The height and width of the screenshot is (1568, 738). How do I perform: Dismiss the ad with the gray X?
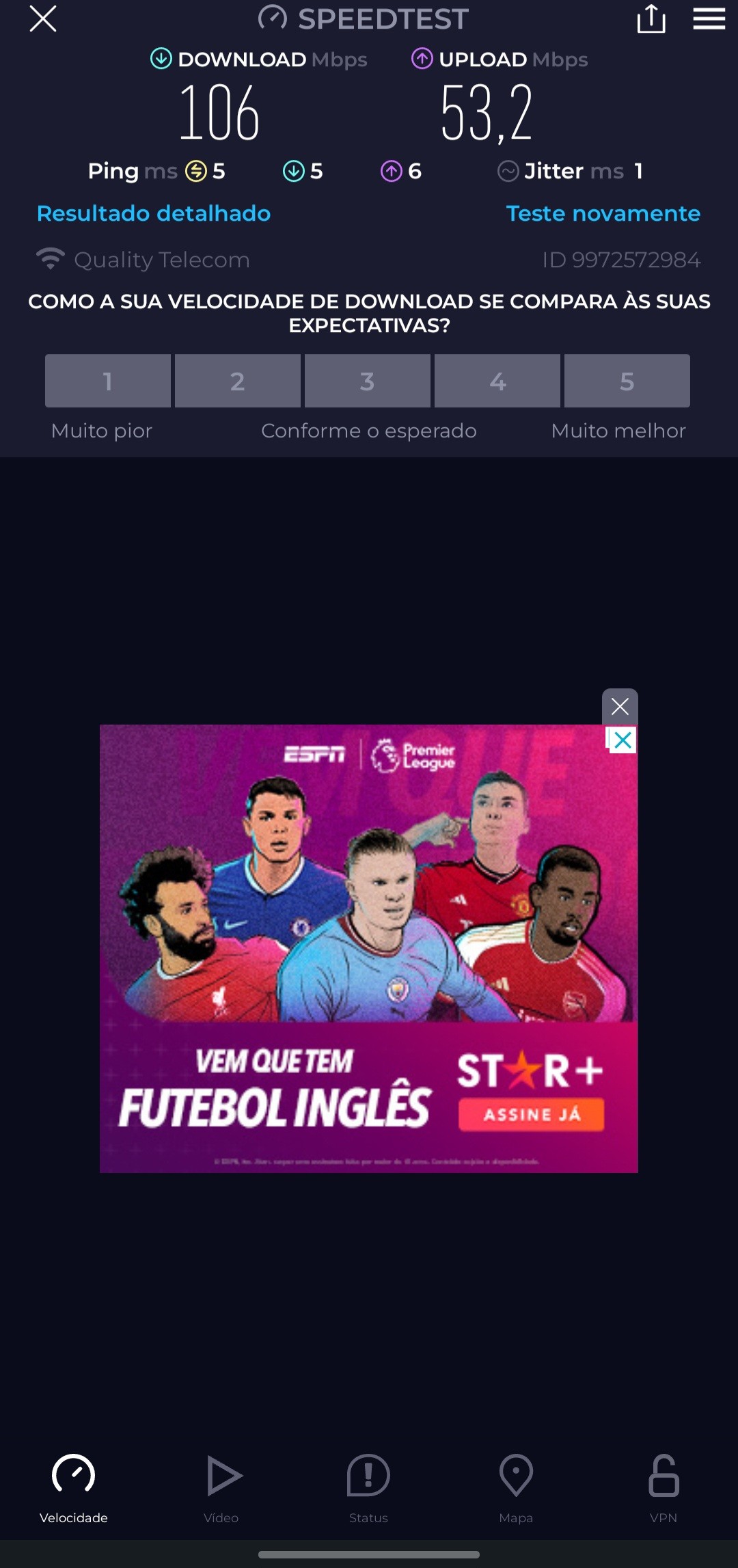coord(620,706)
